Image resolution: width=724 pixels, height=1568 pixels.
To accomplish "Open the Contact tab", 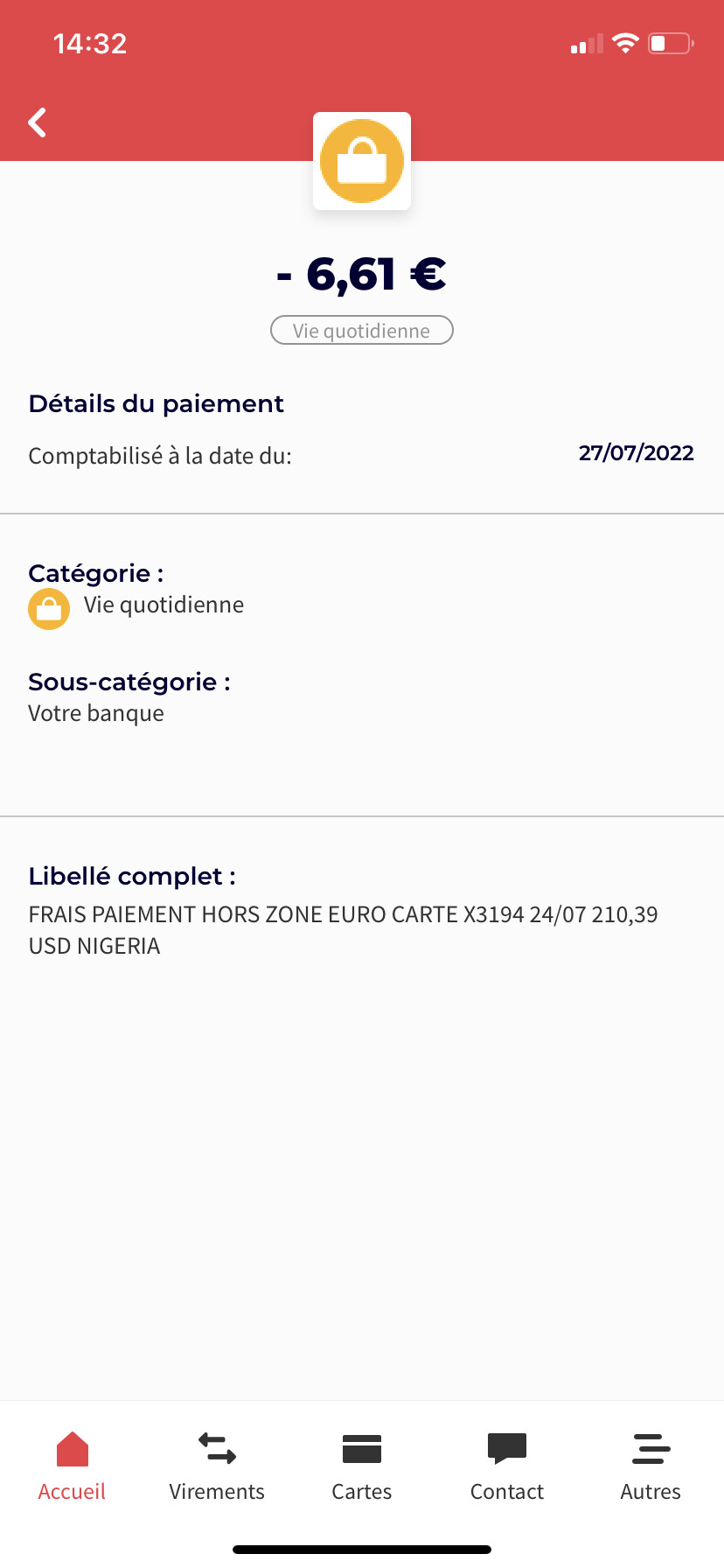I will [507, 1467].
